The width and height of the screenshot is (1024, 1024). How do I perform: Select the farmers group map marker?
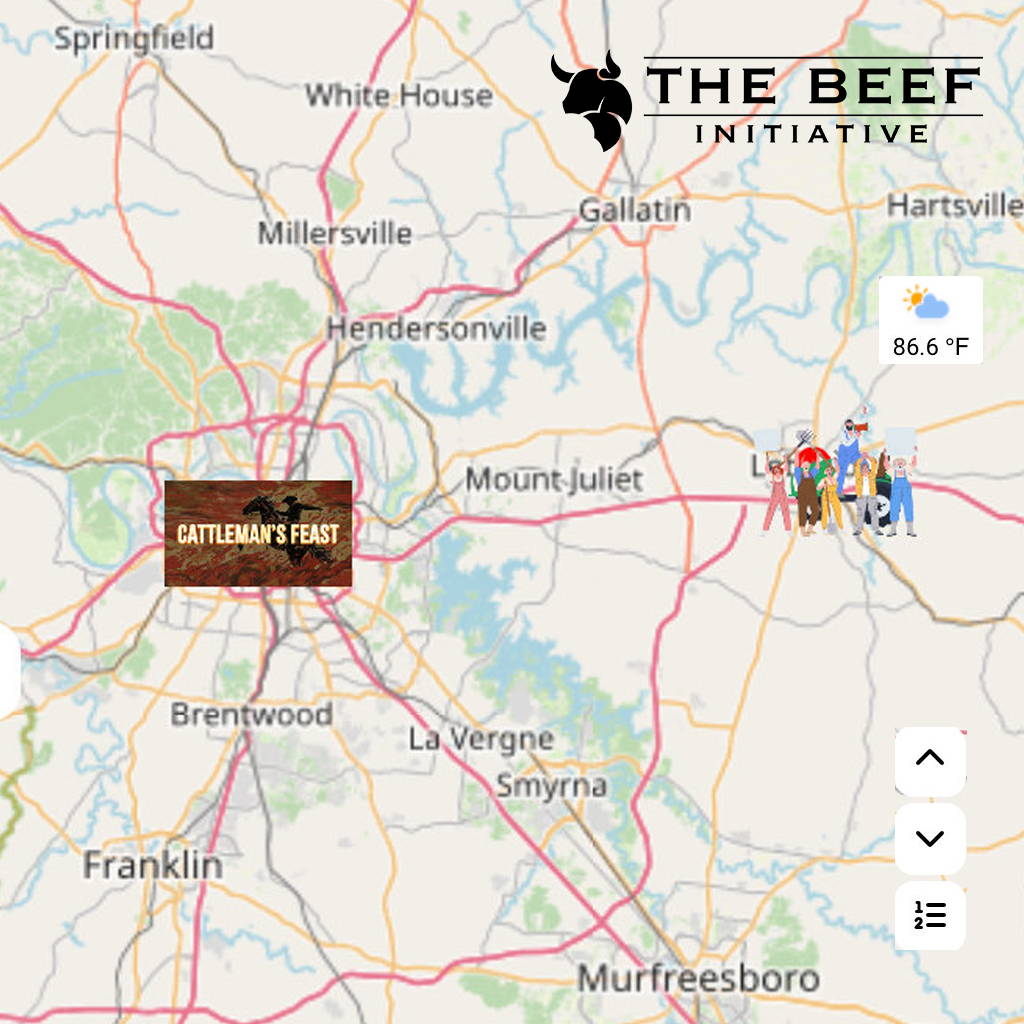click(x=840, y=483)
